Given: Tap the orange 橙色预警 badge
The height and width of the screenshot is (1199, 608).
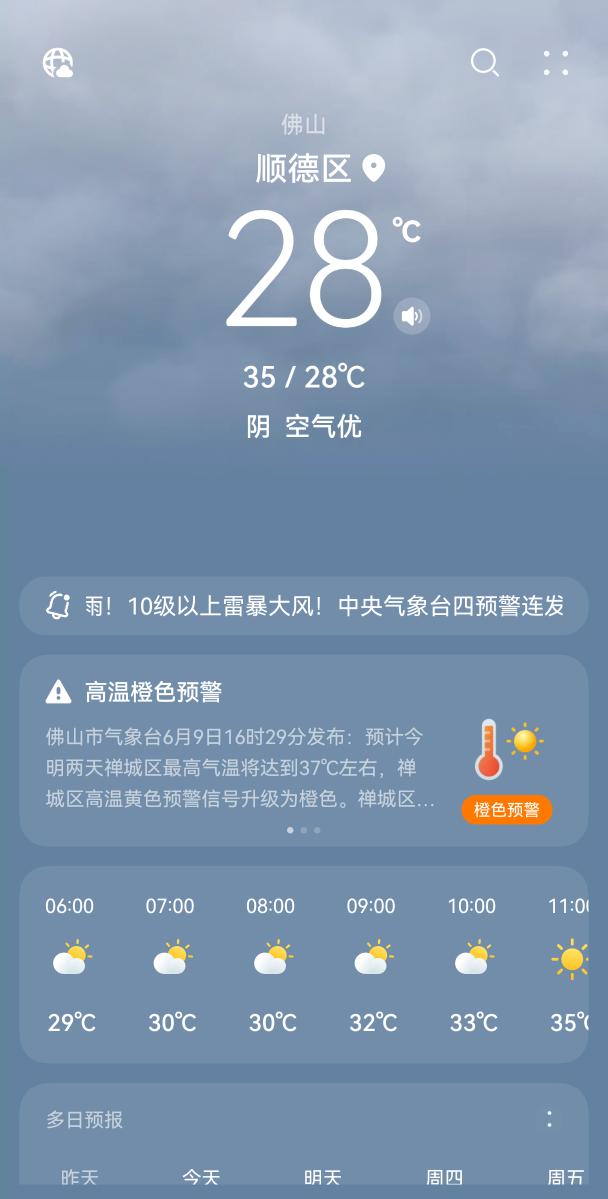Looking at the screenshot, I should 507,809.
